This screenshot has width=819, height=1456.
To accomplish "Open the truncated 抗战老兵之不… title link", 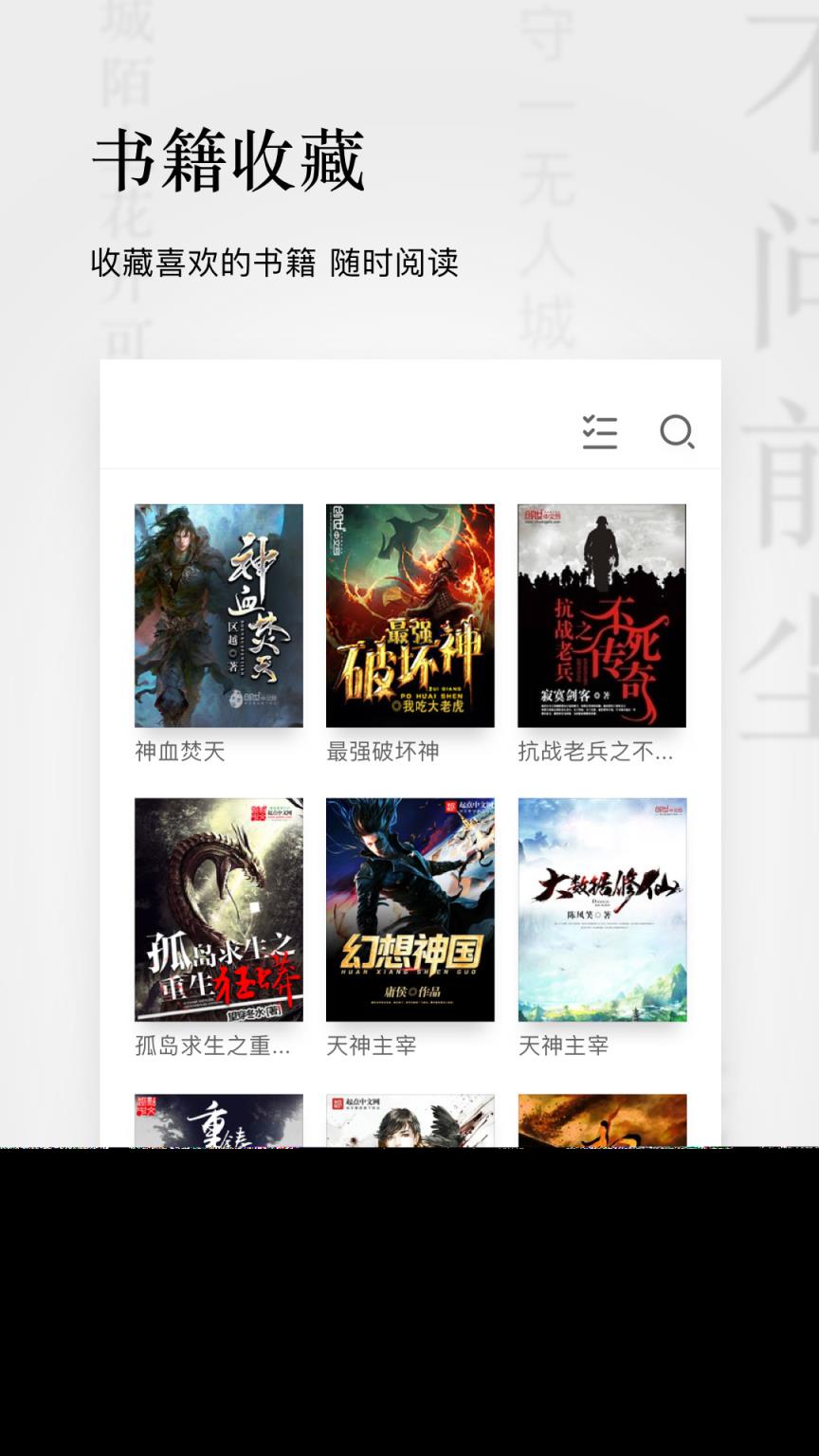I will (596, 752).
